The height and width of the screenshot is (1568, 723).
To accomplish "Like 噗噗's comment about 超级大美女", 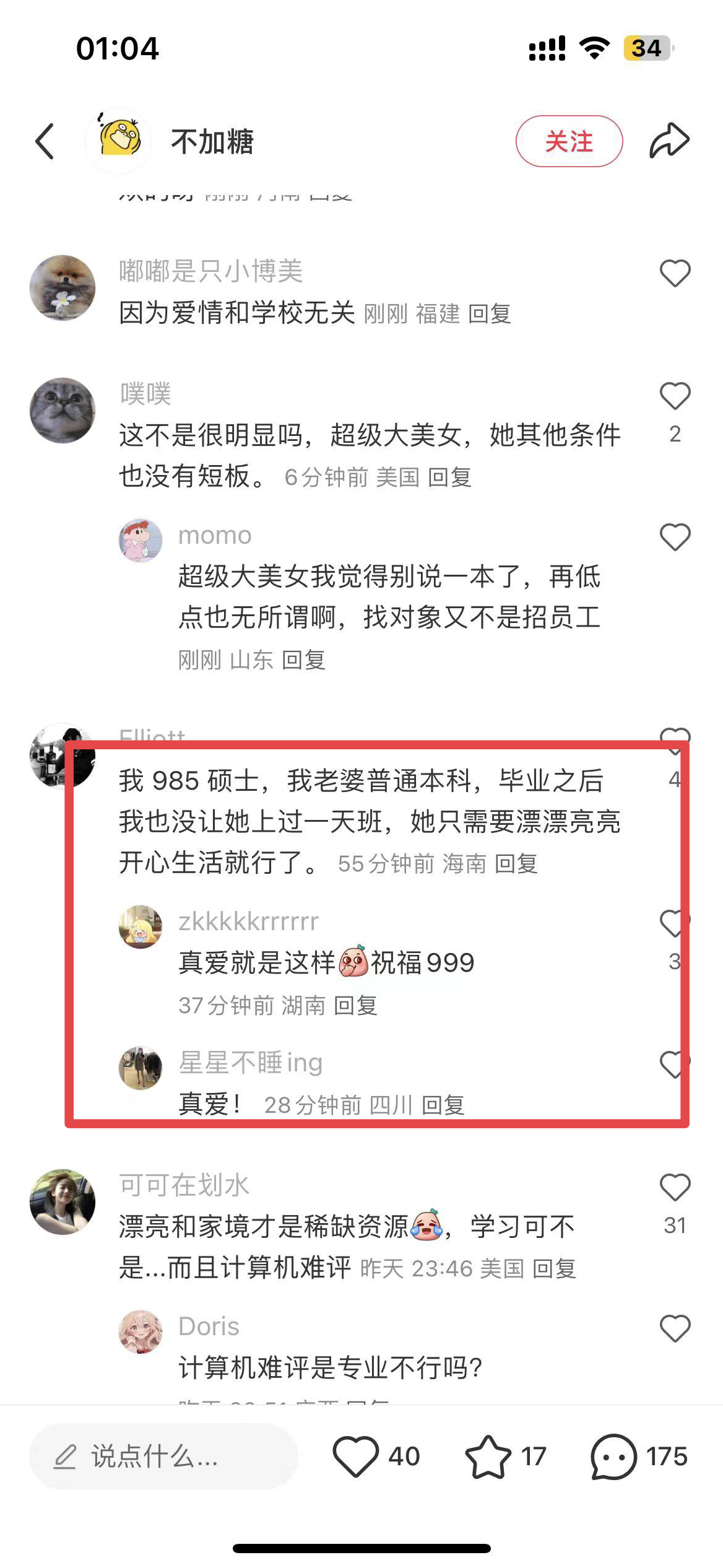I will pyautogui.click(x=675, y=396).
